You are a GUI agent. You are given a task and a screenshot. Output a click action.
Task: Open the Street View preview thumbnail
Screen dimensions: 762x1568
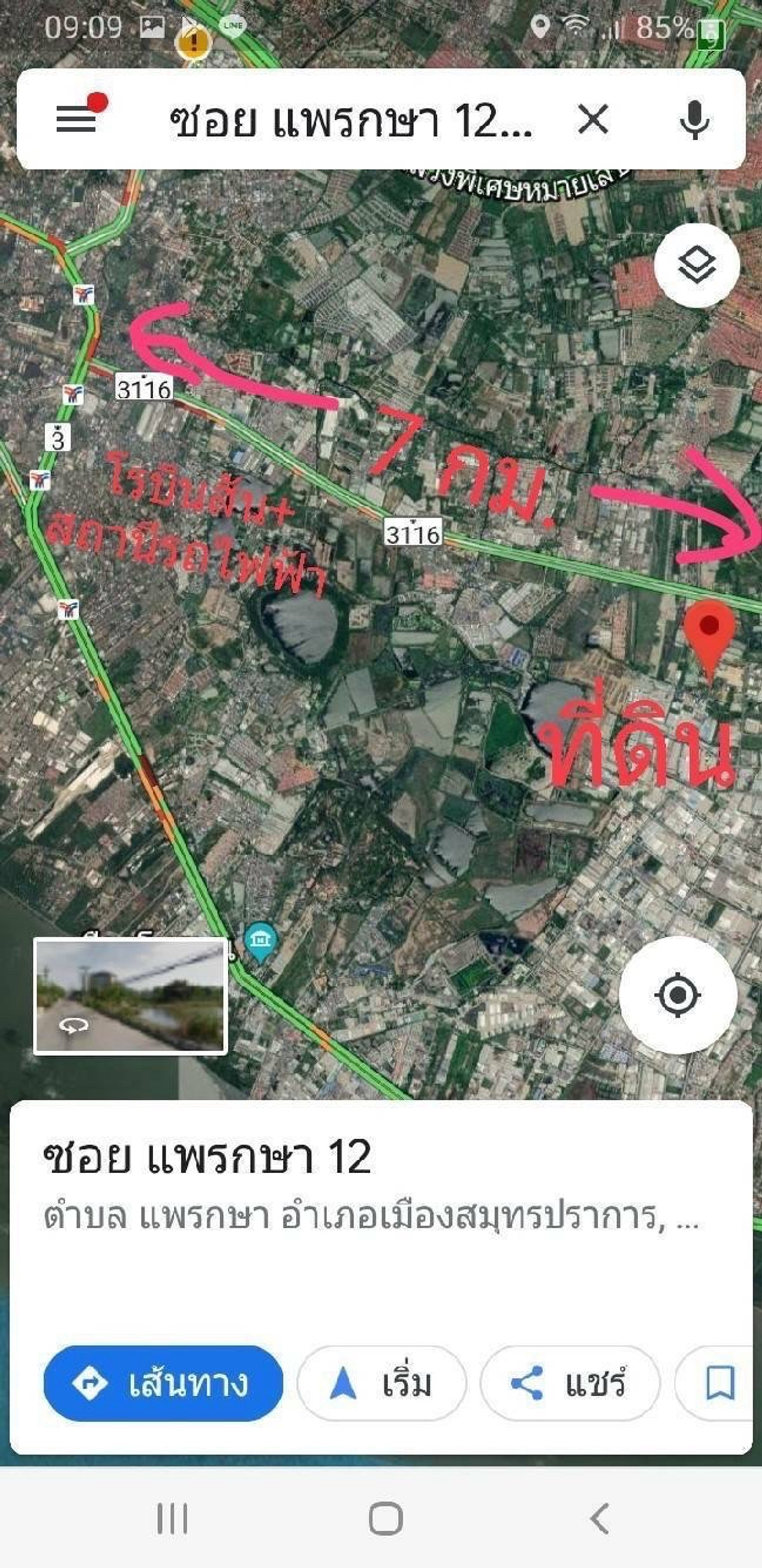(x=130, y=996)
